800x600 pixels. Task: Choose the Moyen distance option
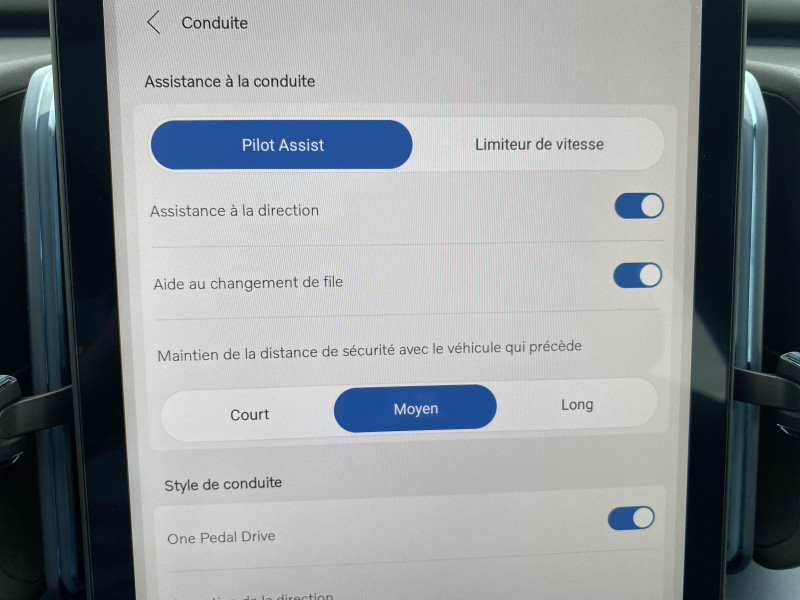[x=415, y=409]
